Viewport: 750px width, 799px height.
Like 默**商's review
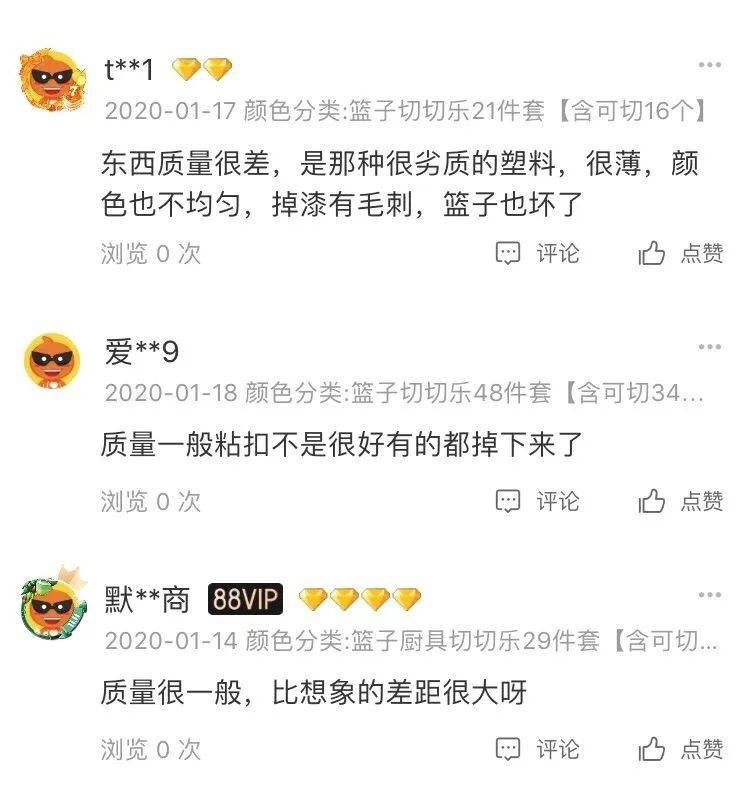point(680,748)
